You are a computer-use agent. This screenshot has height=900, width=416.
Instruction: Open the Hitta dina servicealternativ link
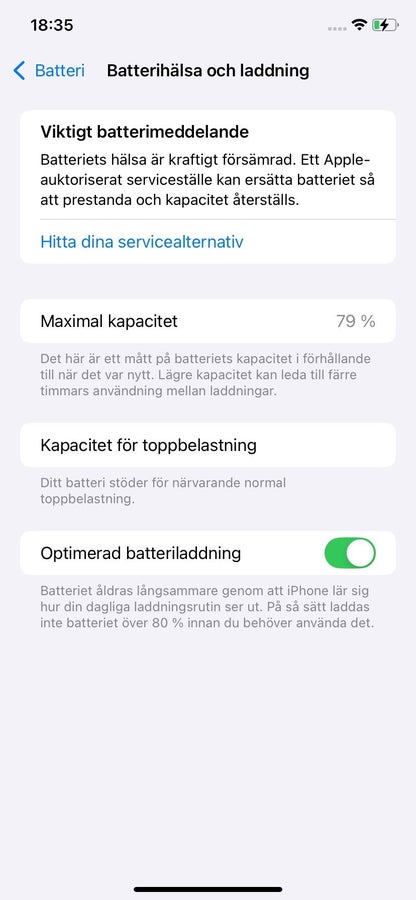[x=142, y=242]
